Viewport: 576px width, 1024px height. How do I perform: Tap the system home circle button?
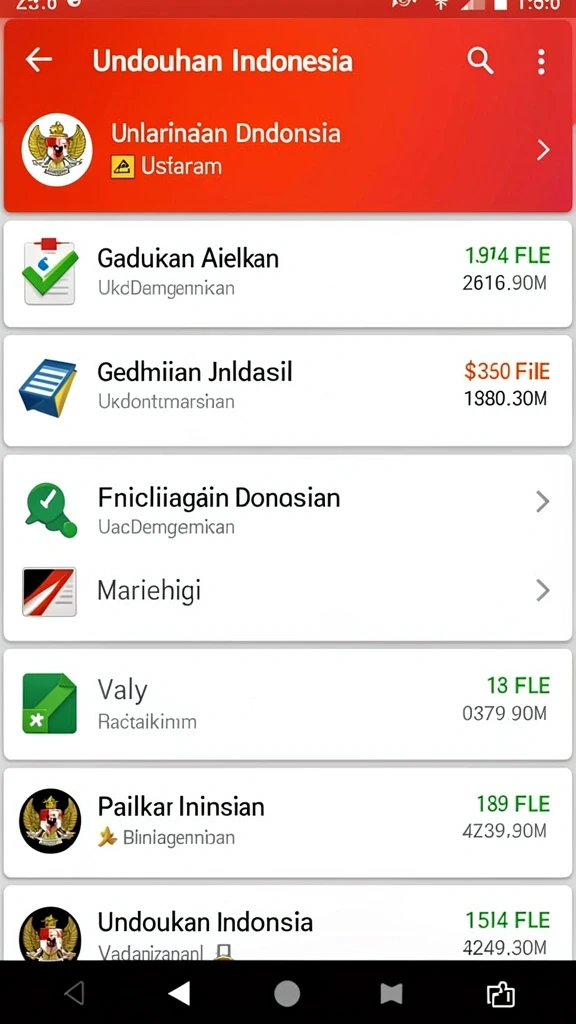[x=287, y=994]
